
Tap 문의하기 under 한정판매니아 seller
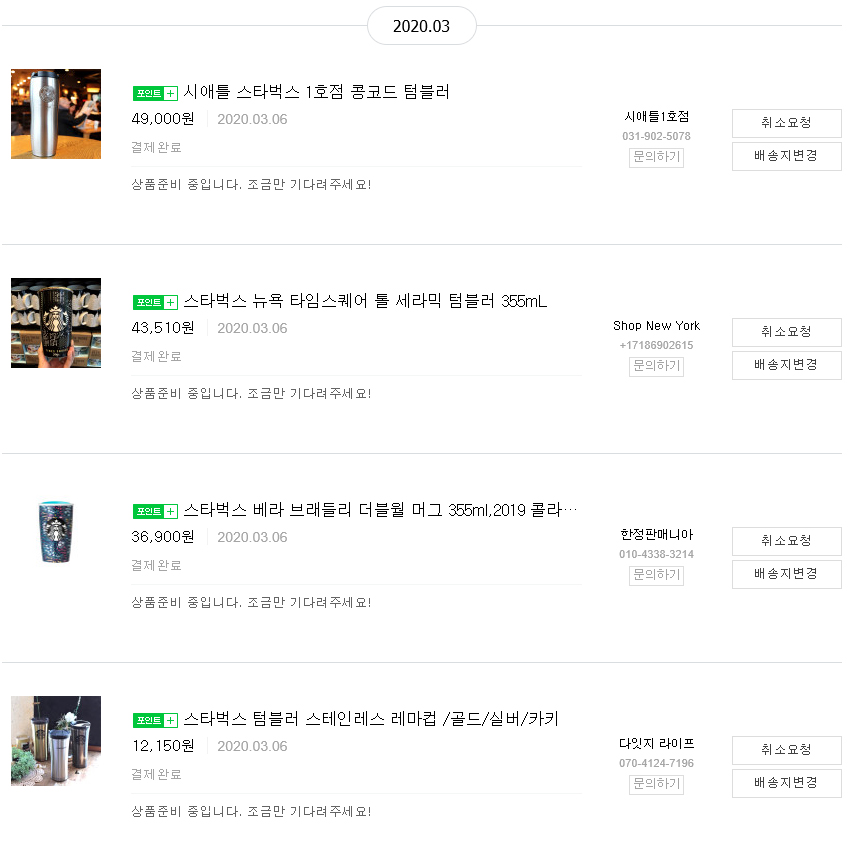tap(656, 575)
